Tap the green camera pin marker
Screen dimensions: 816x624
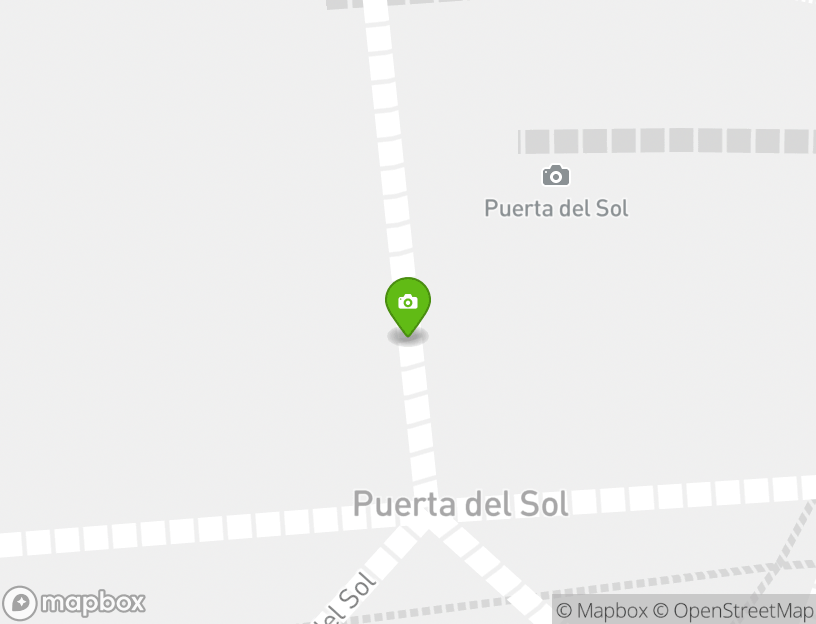click(x=408, y=304)
